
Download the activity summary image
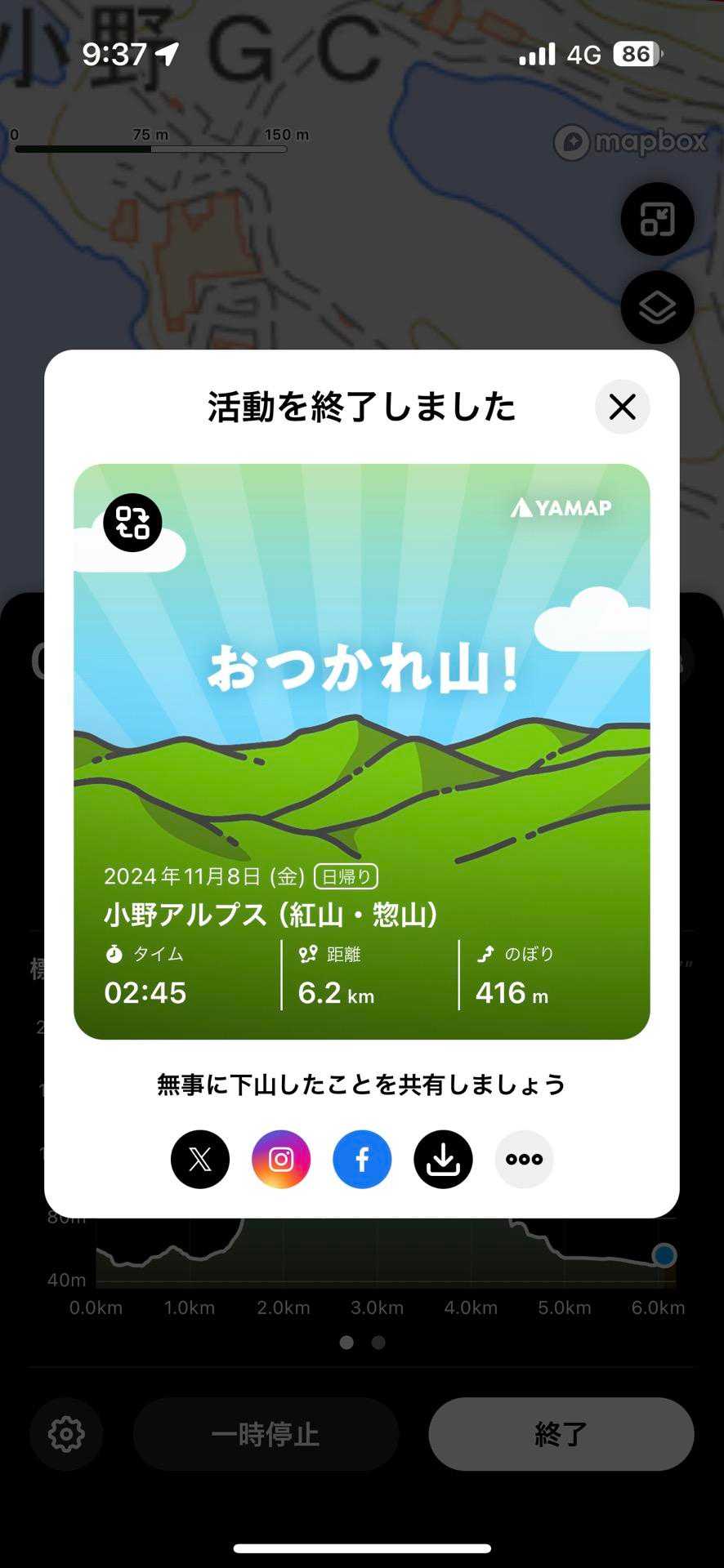tap(443, 1159)
